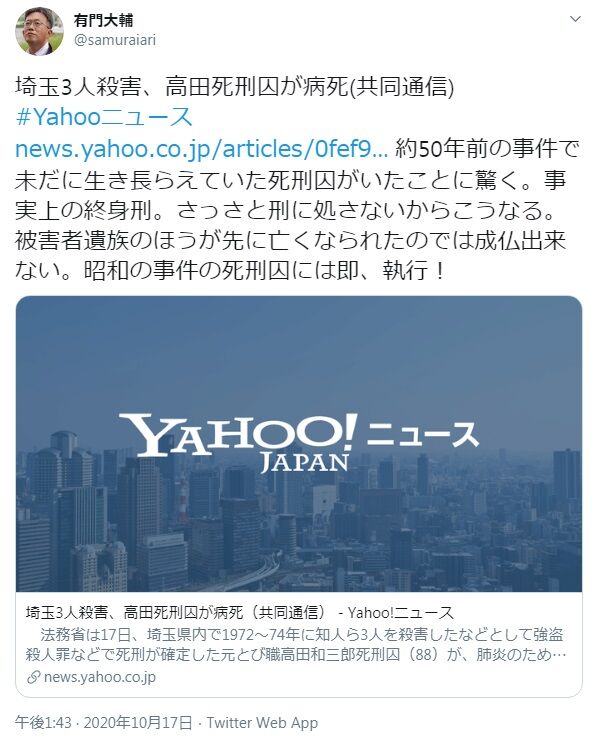Image resolution: width=600 pixels, height=739 pixels.
Task: Open 有門大輔's profile picture
Action: point(40,32)
